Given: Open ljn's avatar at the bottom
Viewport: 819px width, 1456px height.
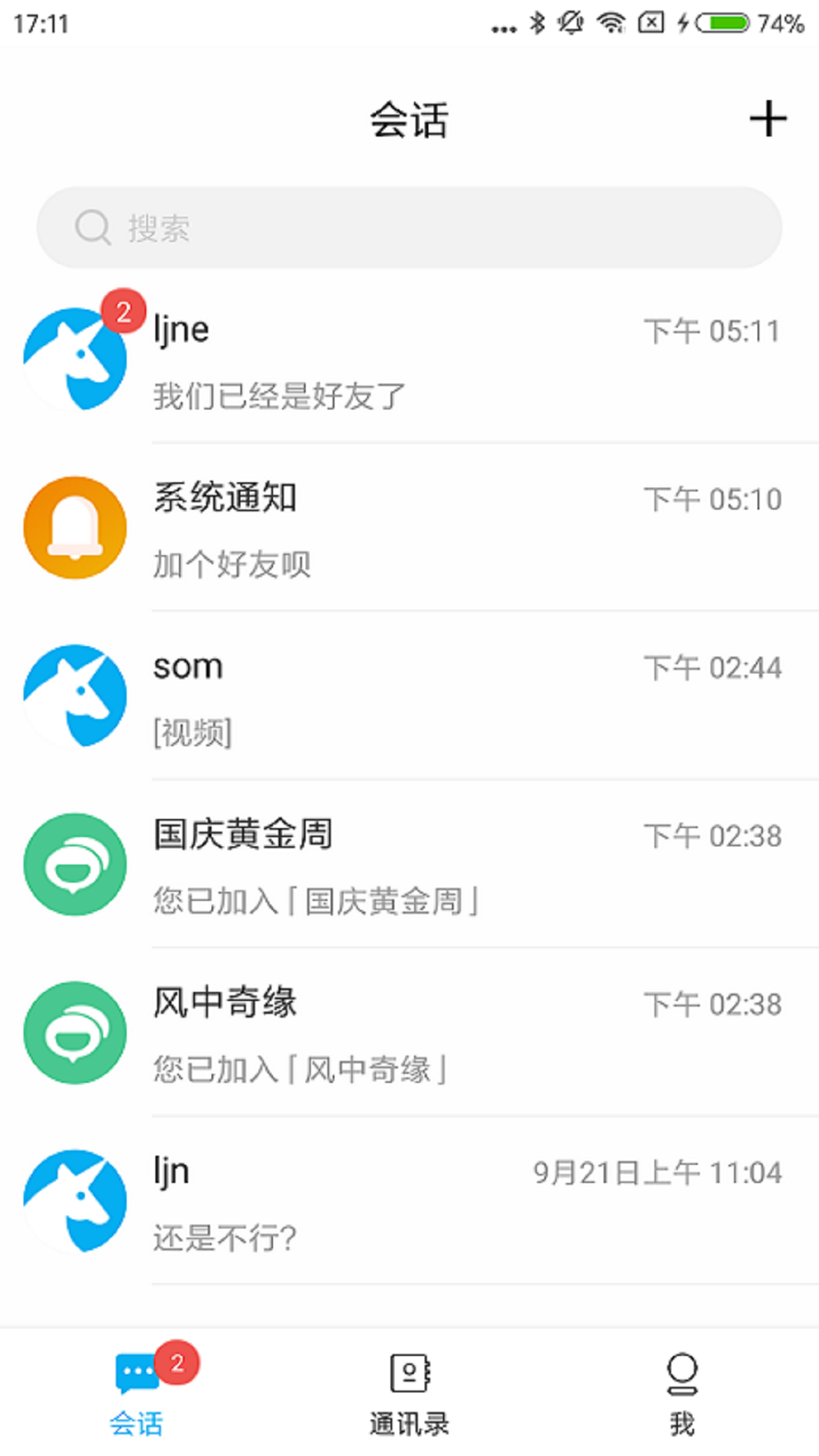Looking at the screenshot, I should point(74,1202).
